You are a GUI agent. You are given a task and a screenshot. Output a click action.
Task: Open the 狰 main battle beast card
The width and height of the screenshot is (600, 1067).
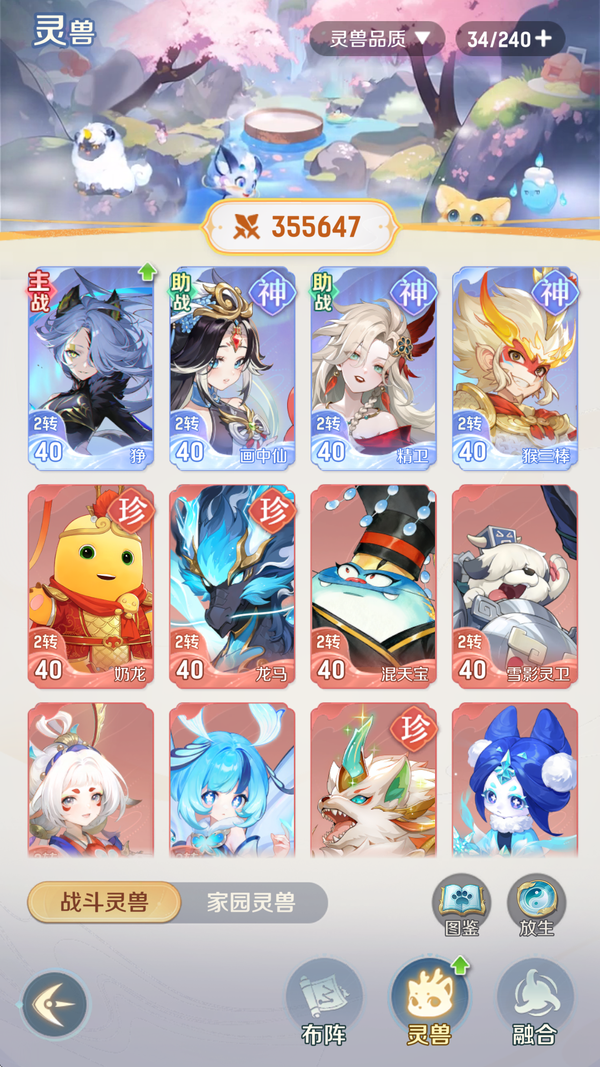click(x=91, y=367)
